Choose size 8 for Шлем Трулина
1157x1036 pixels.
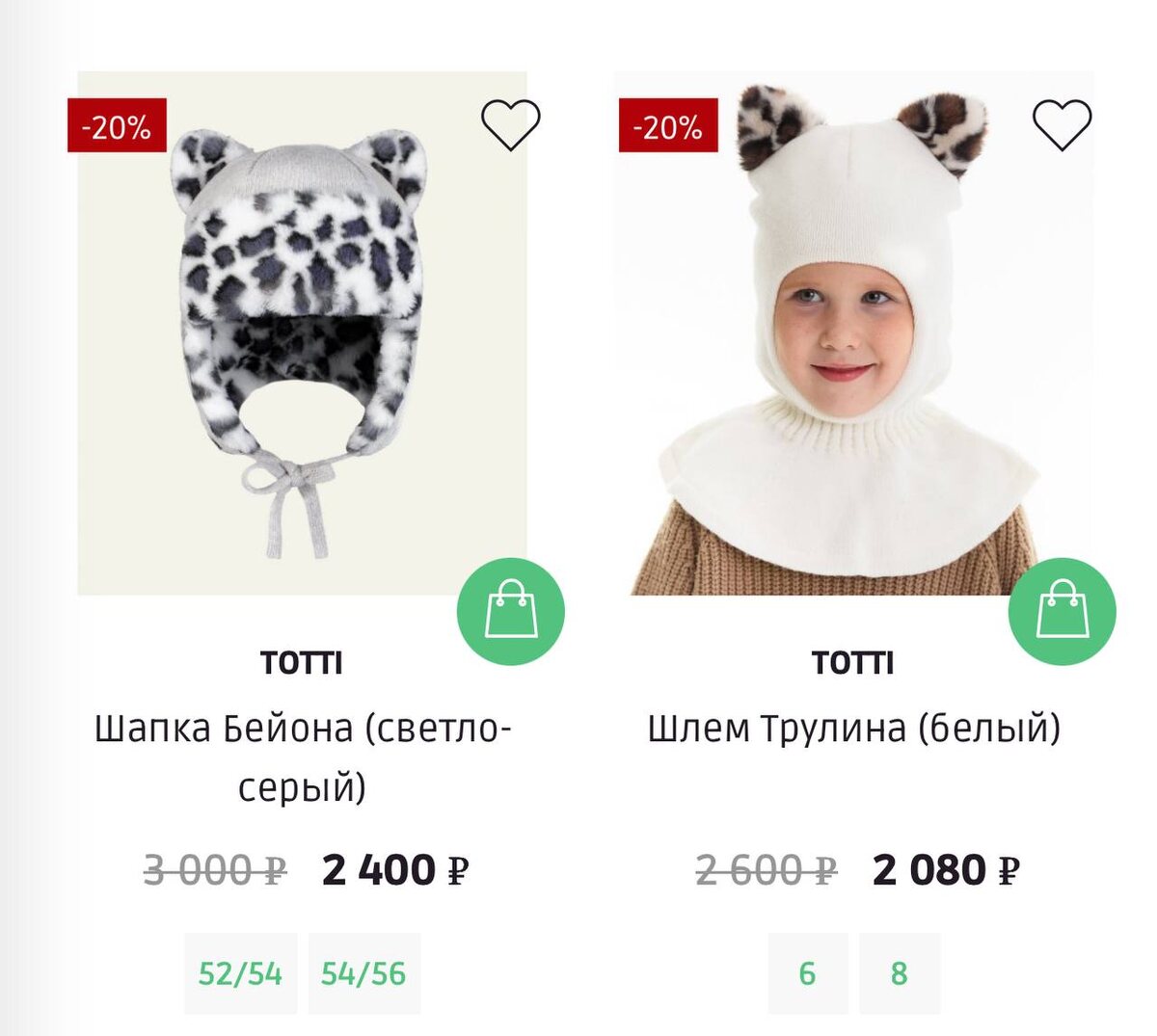(899, 973)
